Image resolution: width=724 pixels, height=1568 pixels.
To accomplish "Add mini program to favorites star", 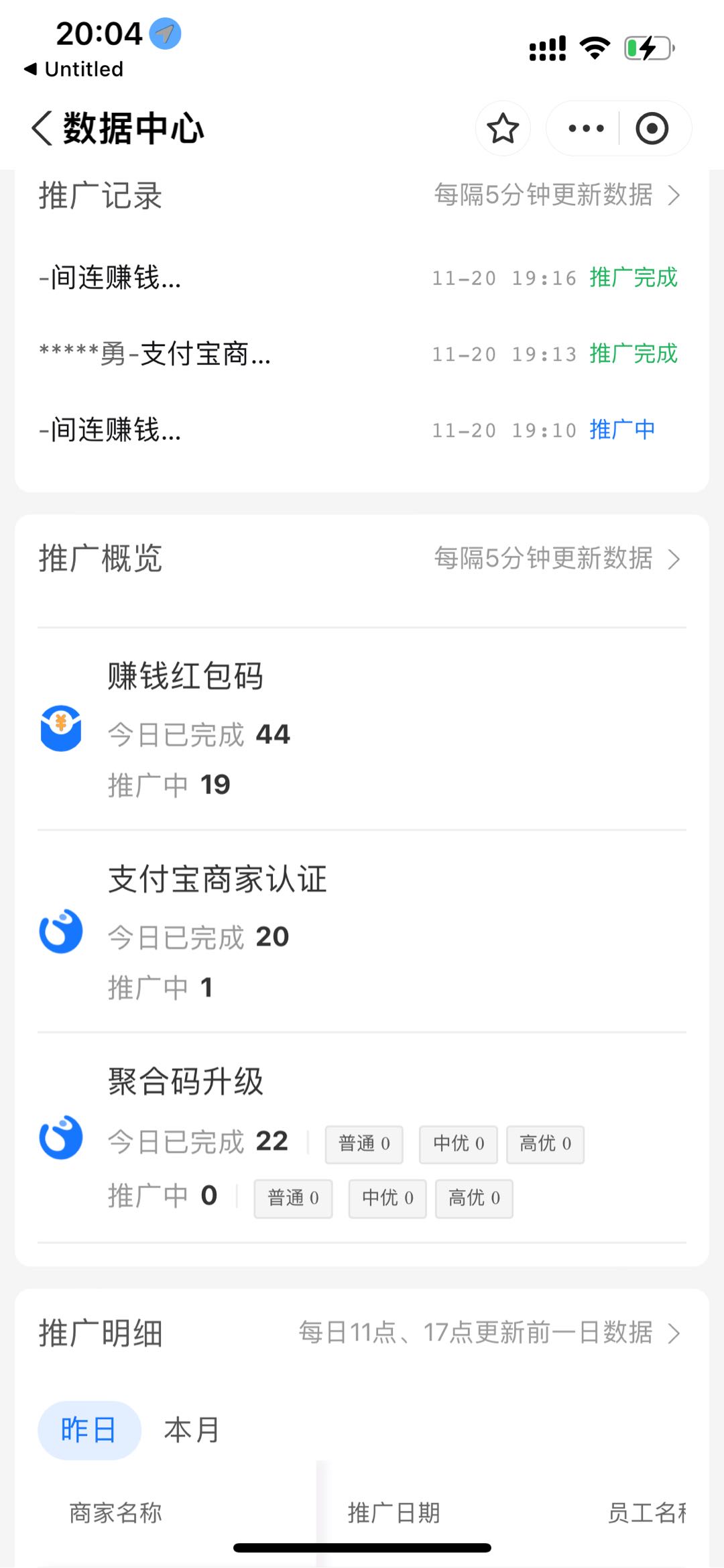I will click(x=503, y=128).
